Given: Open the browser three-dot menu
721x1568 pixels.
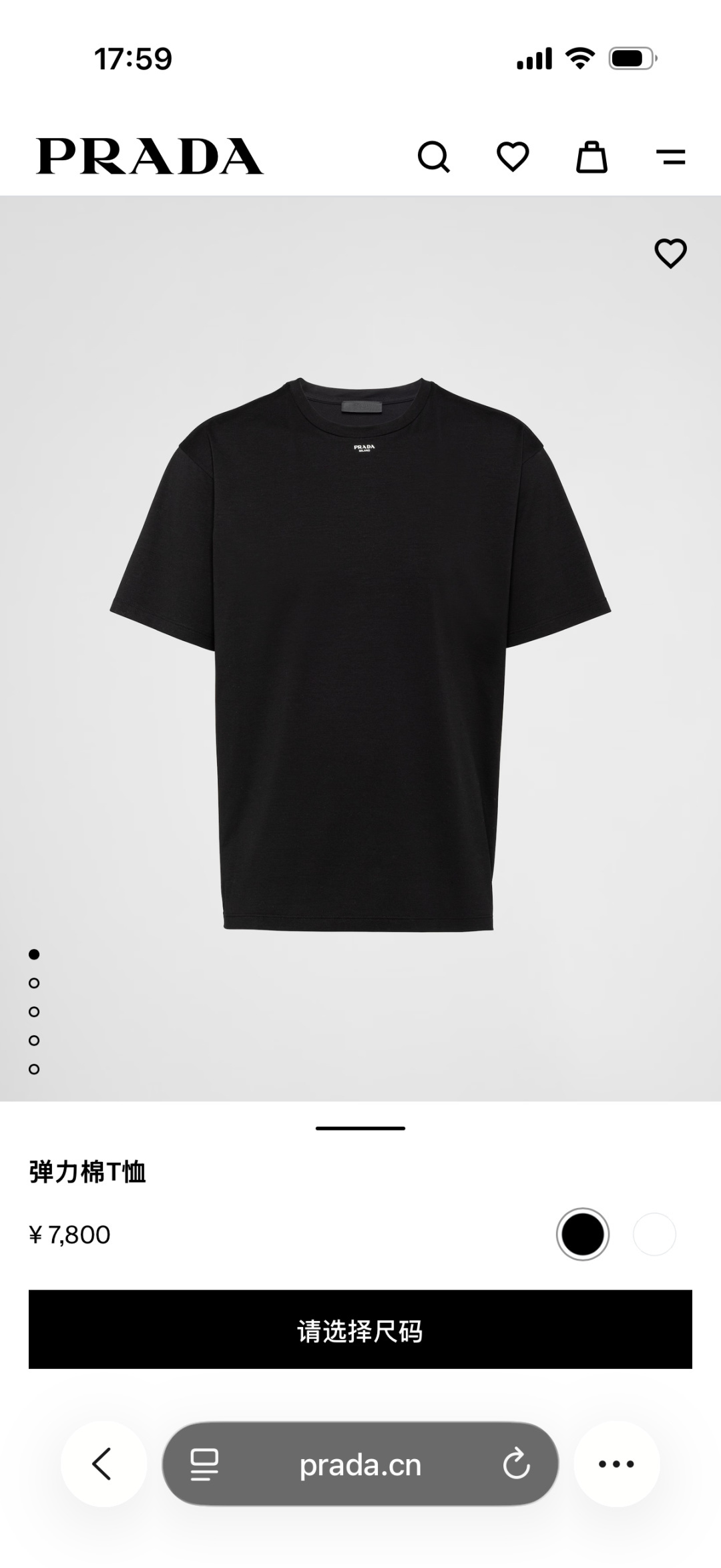Looking at the screenshot, I should click(x=617, y=1464).
